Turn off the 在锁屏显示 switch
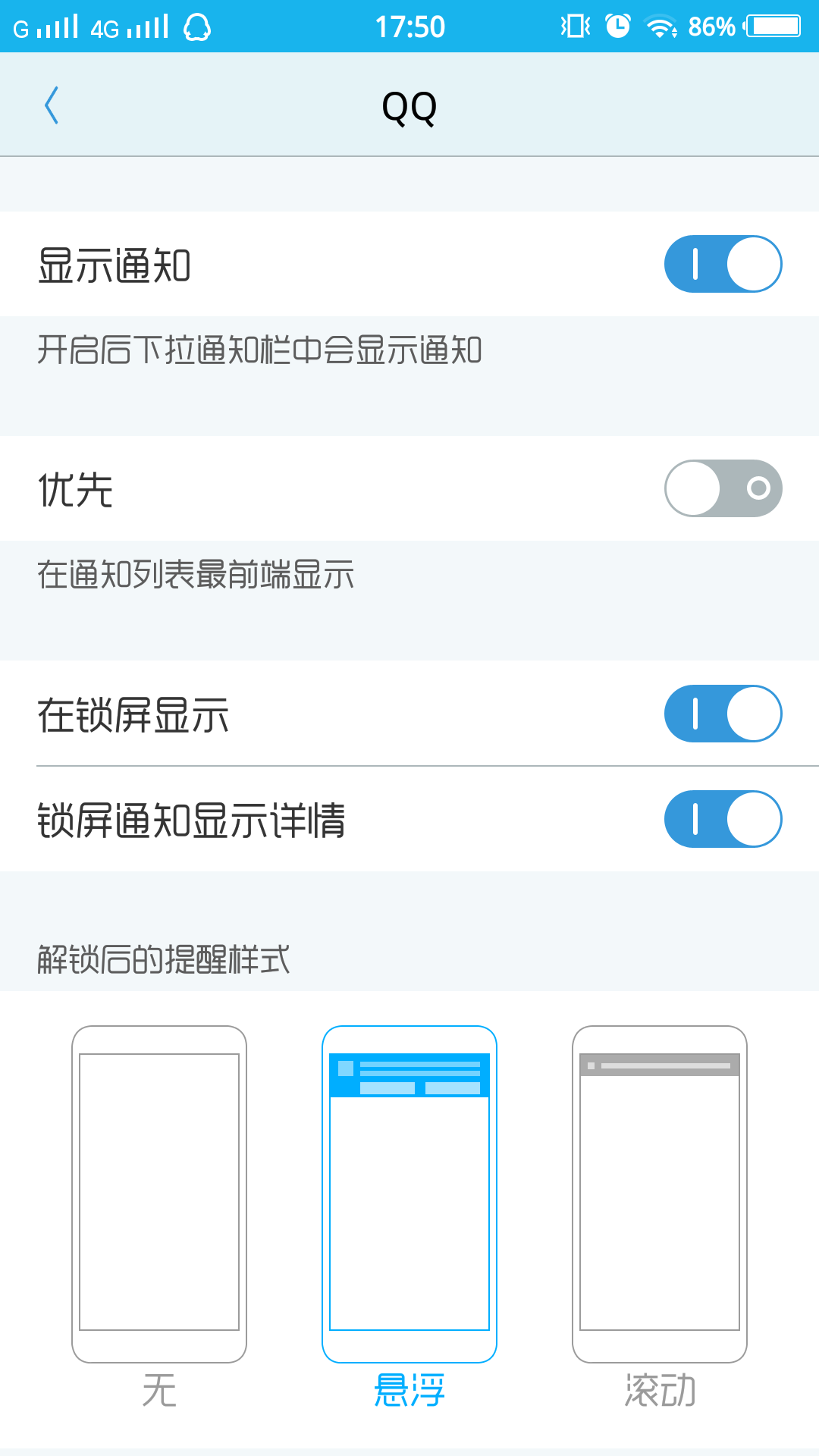819x1456 pixels. click(722, 714)
